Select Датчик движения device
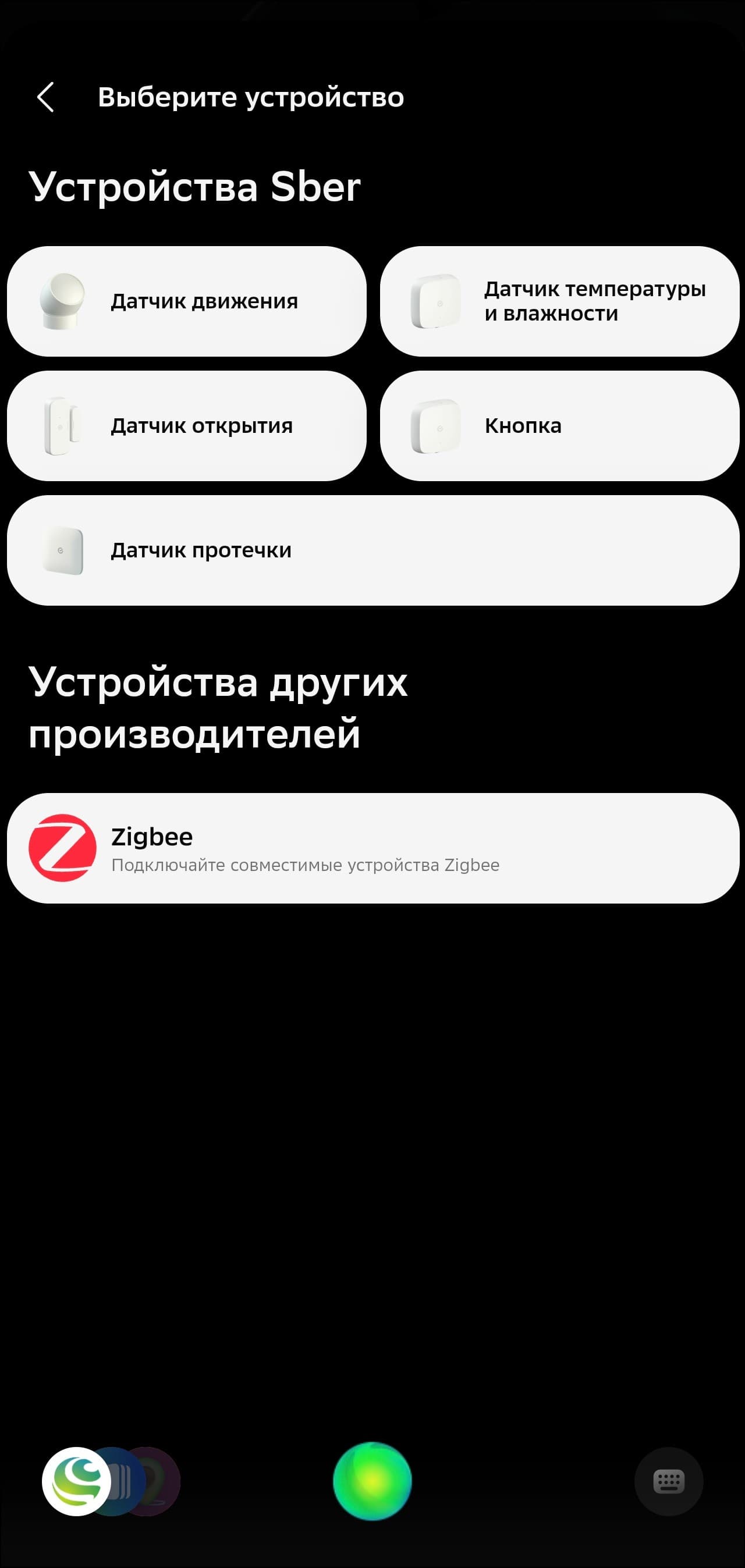Viewport: 745px width, 1568px height. (186, 301)
